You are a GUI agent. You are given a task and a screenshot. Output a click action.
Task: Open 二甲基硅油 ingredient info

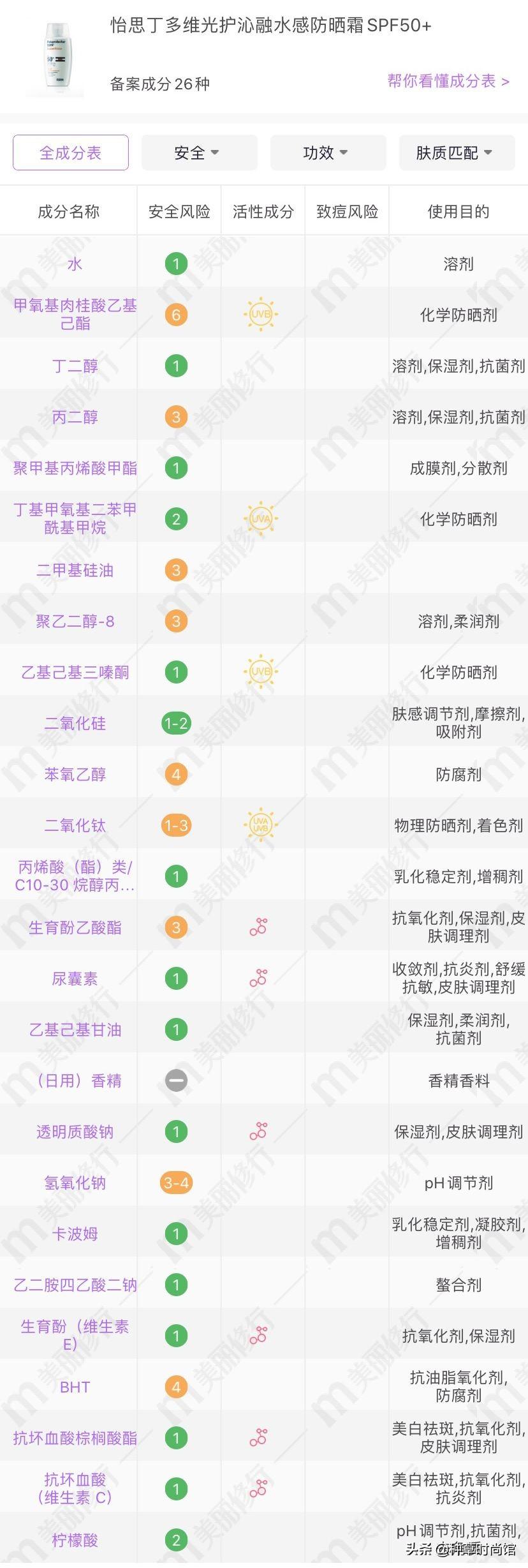[x=75, y=570]
